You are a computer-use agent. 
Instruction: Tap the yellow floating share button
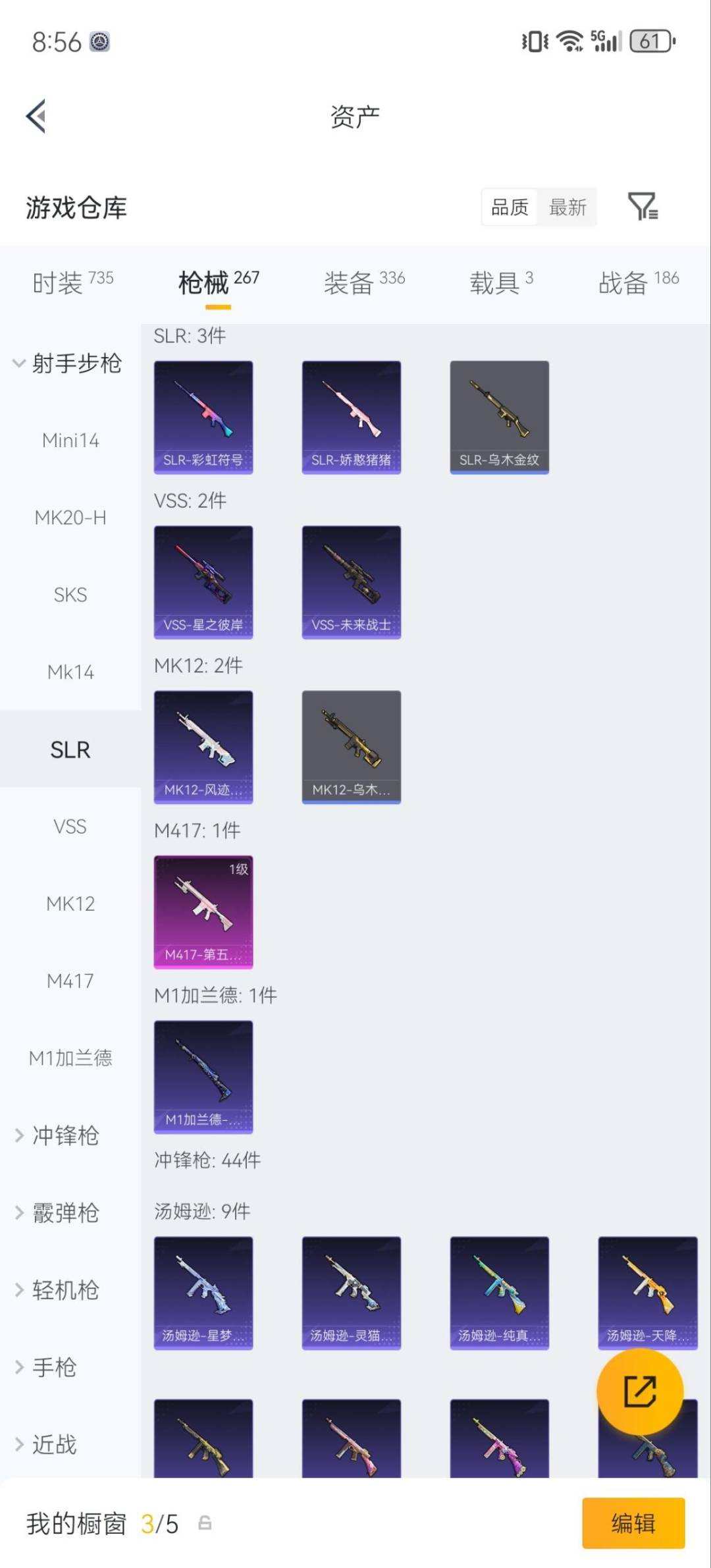point(640,1391)
